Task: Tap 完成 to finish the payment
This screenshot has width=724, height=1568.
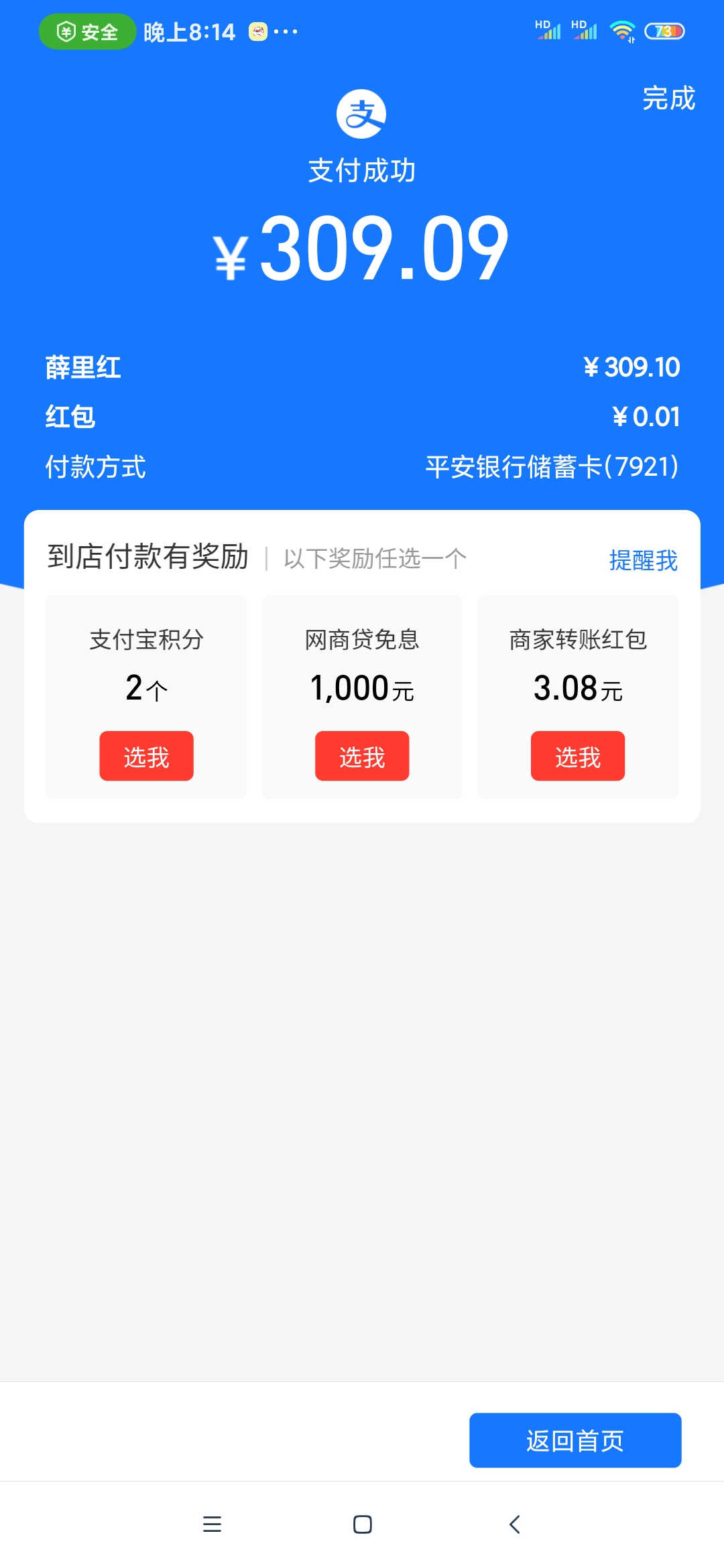Action: (668, 99)
